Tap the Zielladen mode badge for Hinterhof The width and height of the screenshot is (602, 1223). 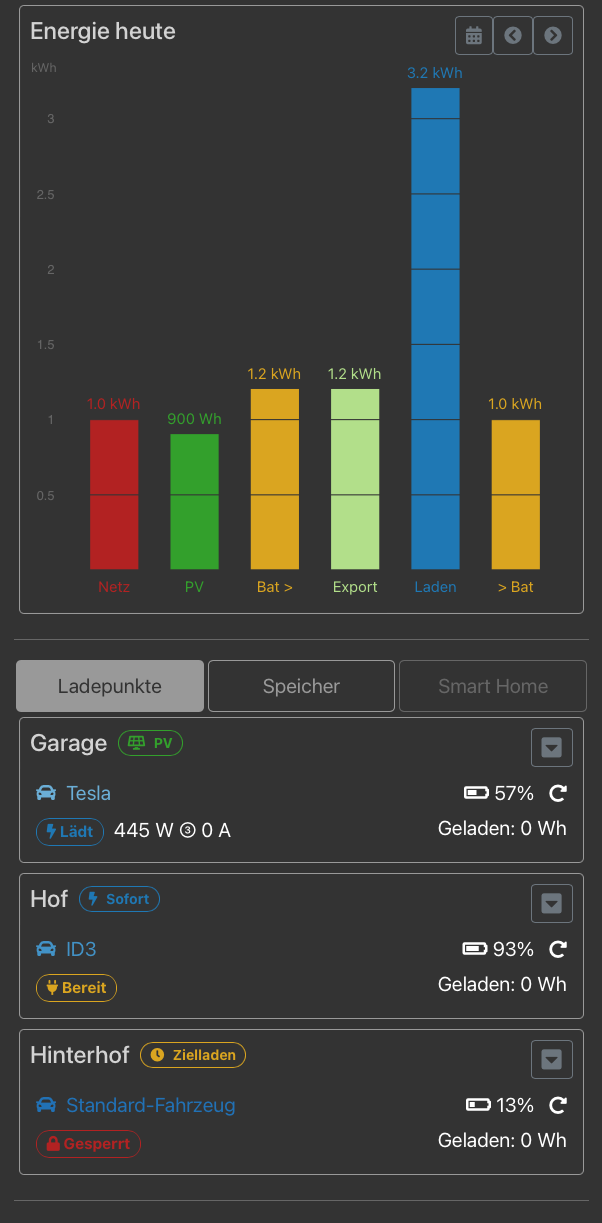click(193, 1055)
